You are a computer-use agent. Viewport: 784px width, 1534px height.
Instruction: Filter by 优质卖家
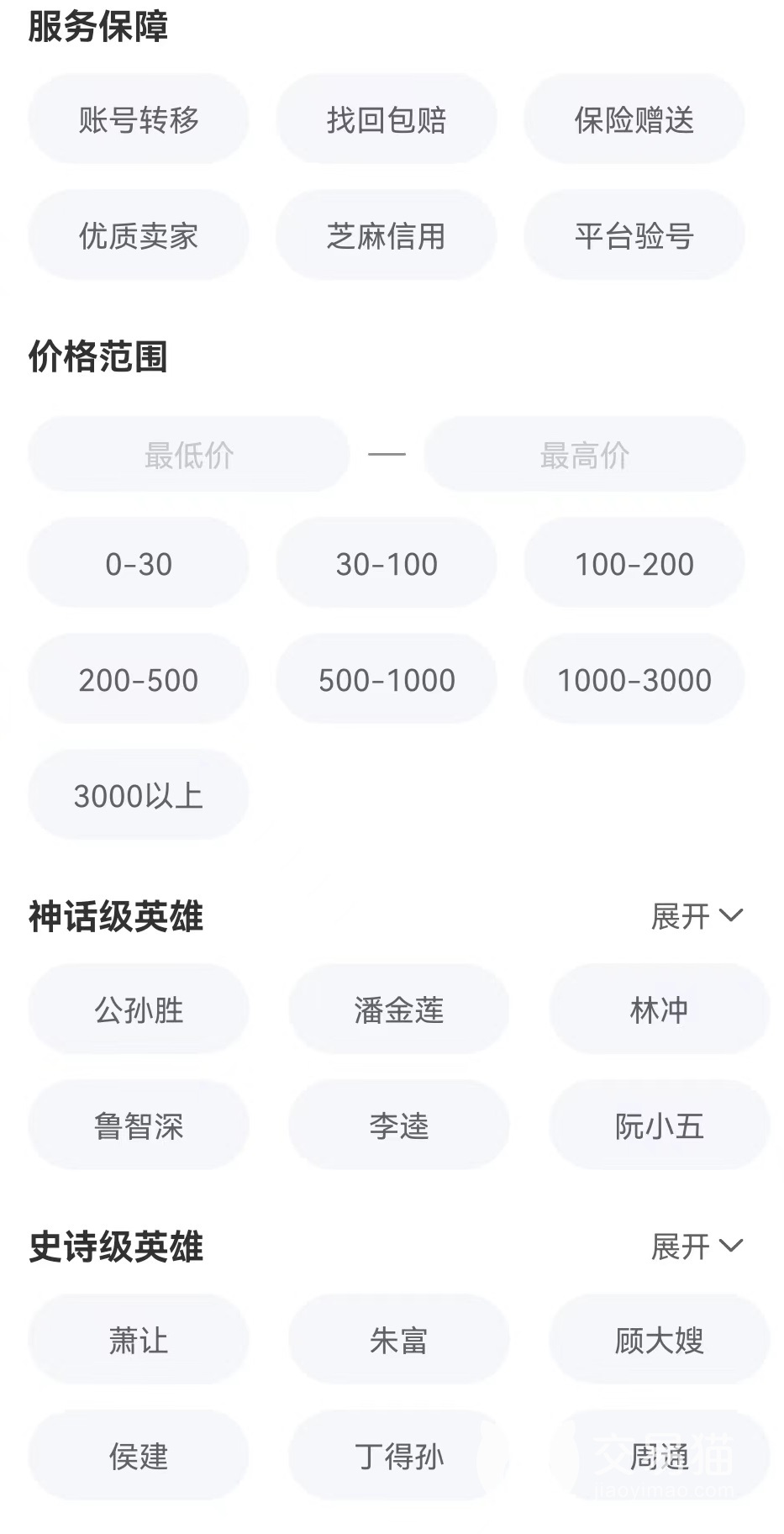(x=139, y=235)
